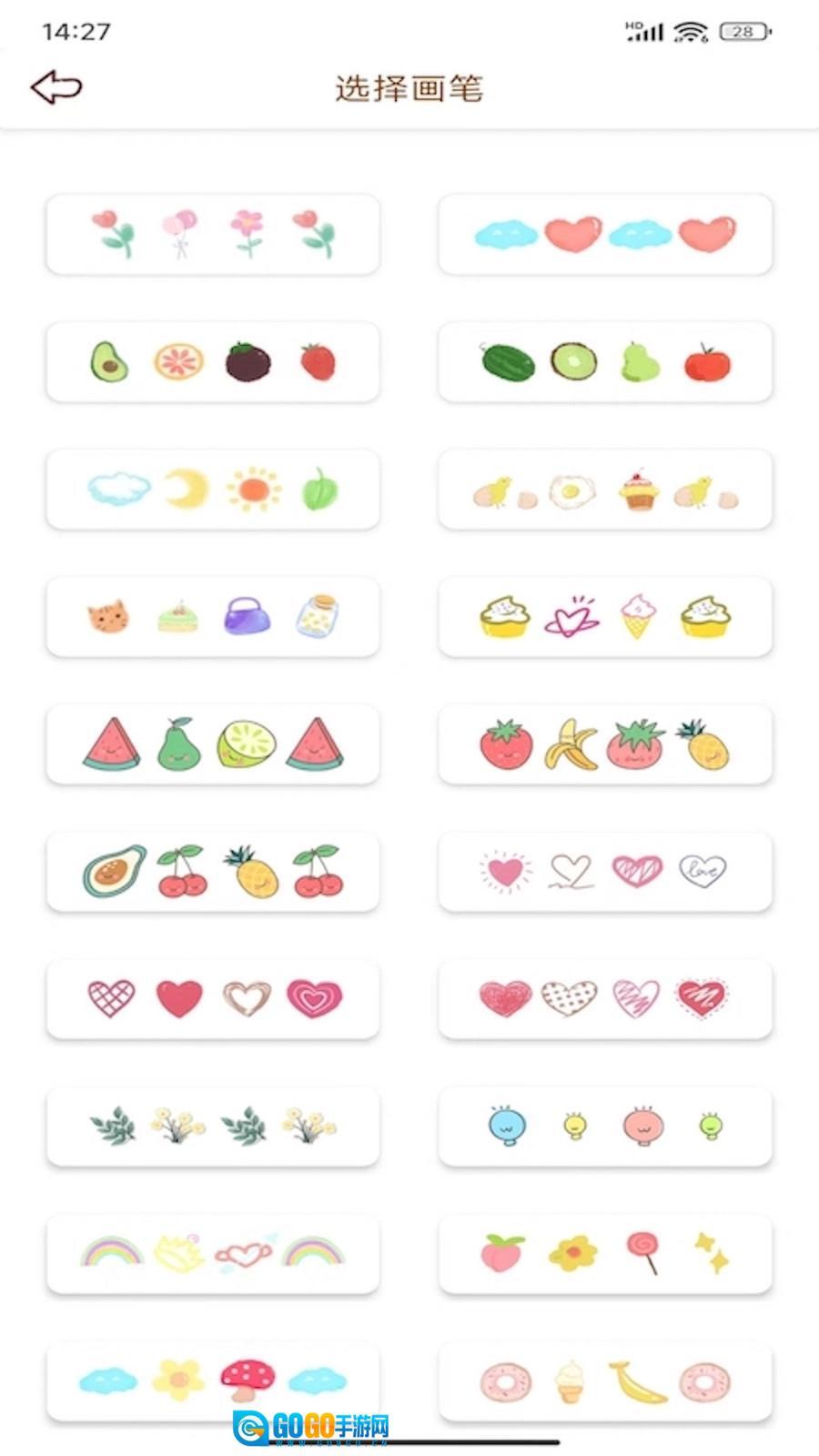Pick the orange cat and purple bag brush
Viewport: 819px width, 1456px height.
213,617
